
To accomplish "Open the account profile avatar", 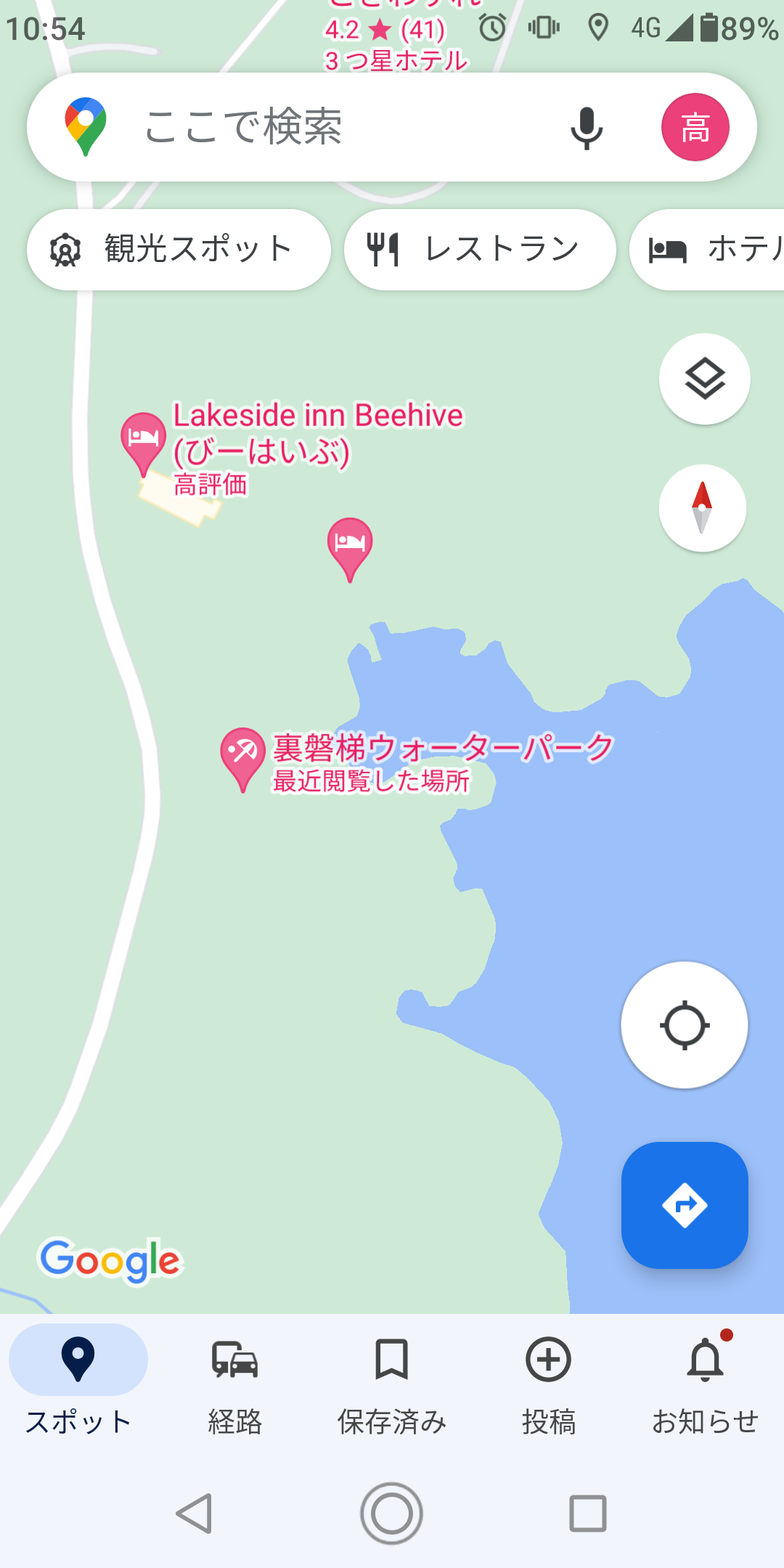I will point(695,127).
